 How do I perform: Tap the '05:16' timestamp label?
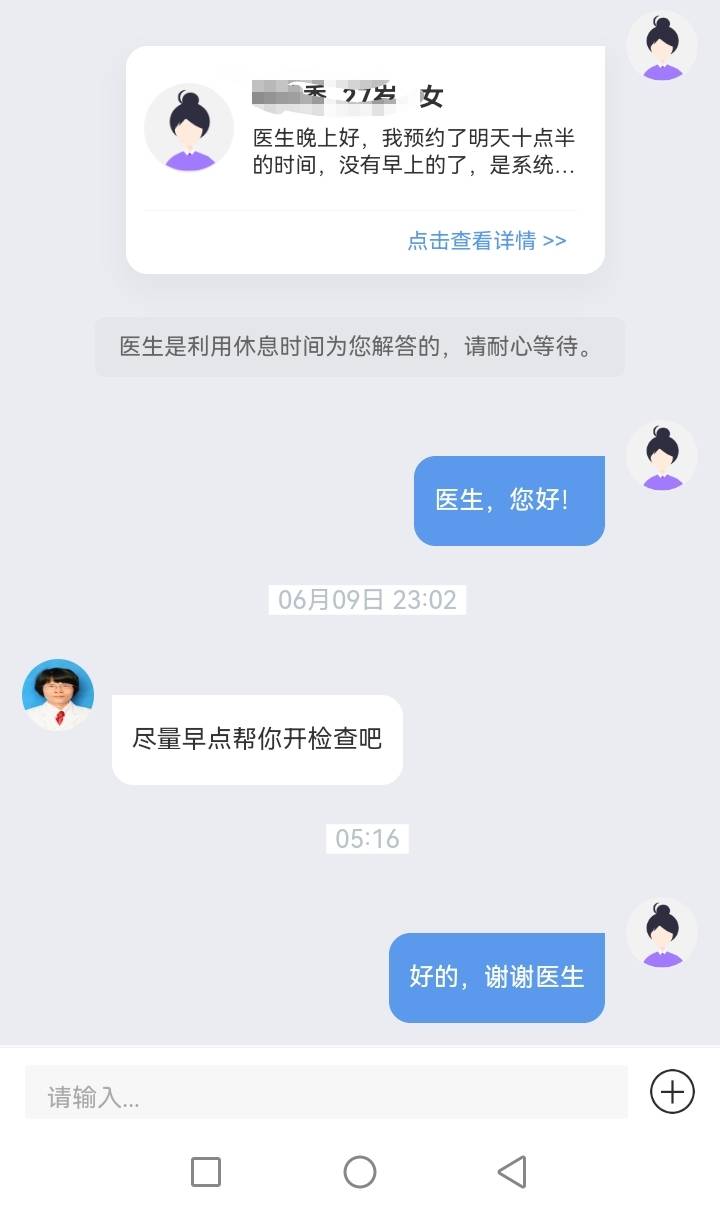pyautogui.click(x=366, y=839)
